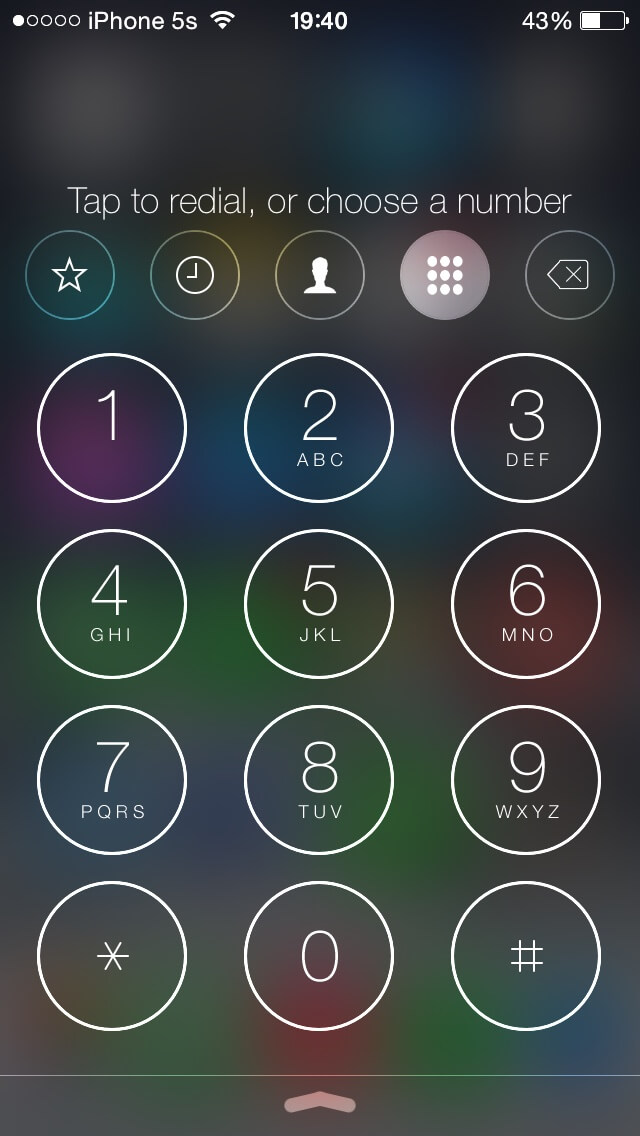Tap the 7 PQRS key
The width and height of the screenshot is (640, 1136).
[x=112, y=780]
